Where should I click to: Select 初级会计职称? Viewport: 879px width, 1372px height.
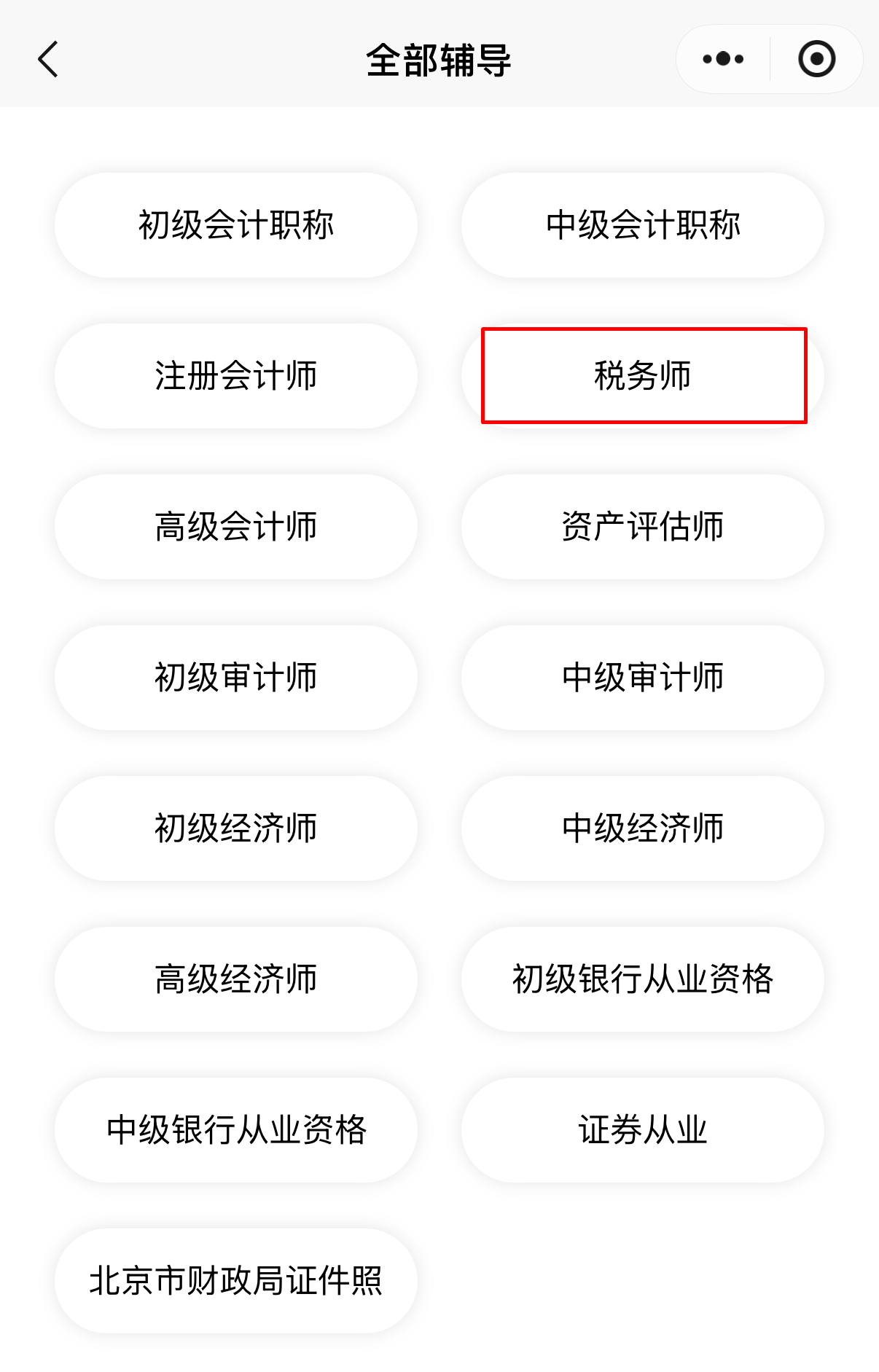coord(236,225)
